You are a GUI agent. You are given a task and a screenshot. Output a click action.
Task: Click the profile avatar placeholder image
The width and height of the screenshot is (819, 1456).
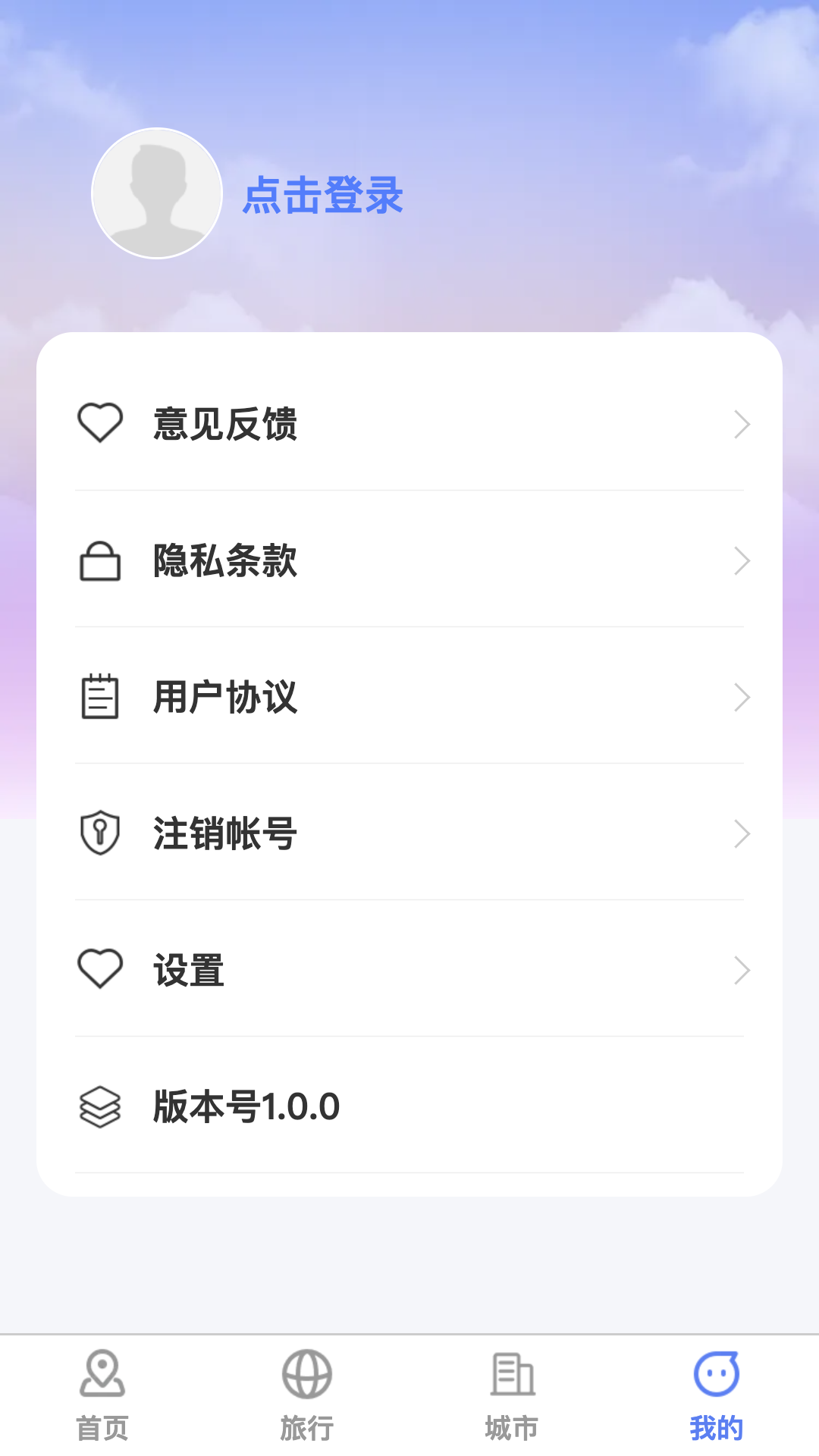tap(155, 193)
